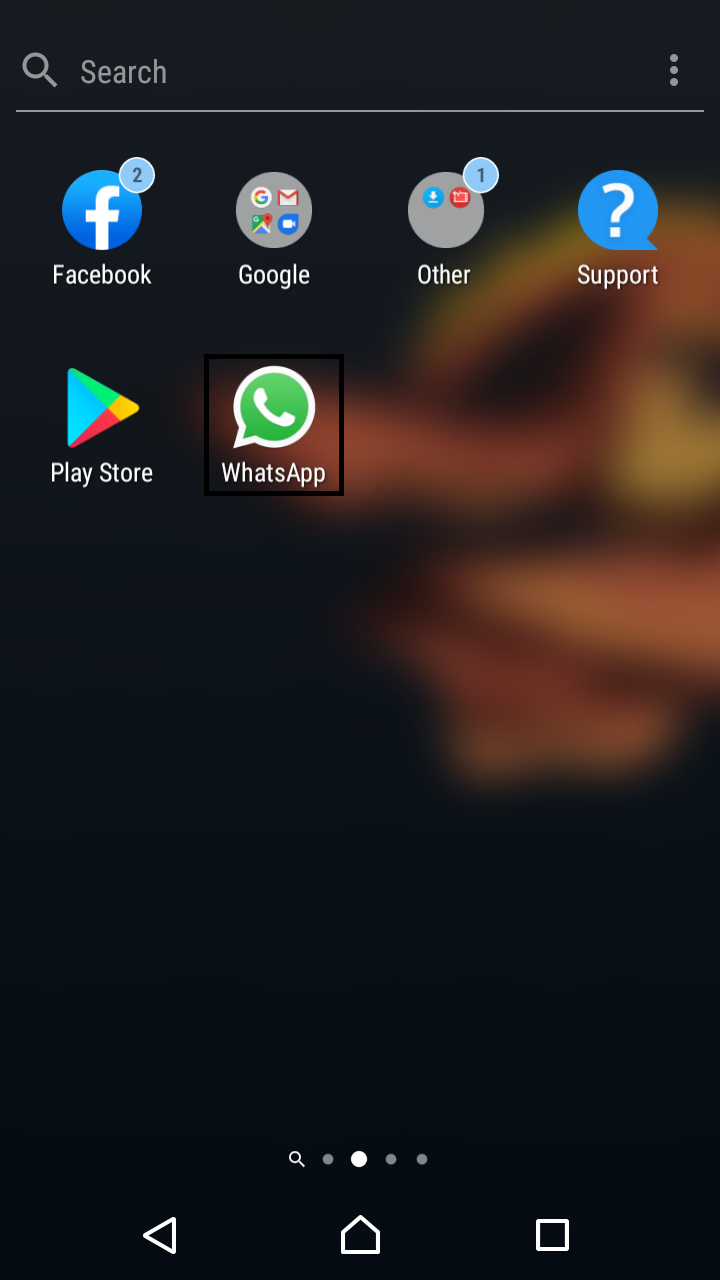Tap the home navigation button

[360, 1235]
